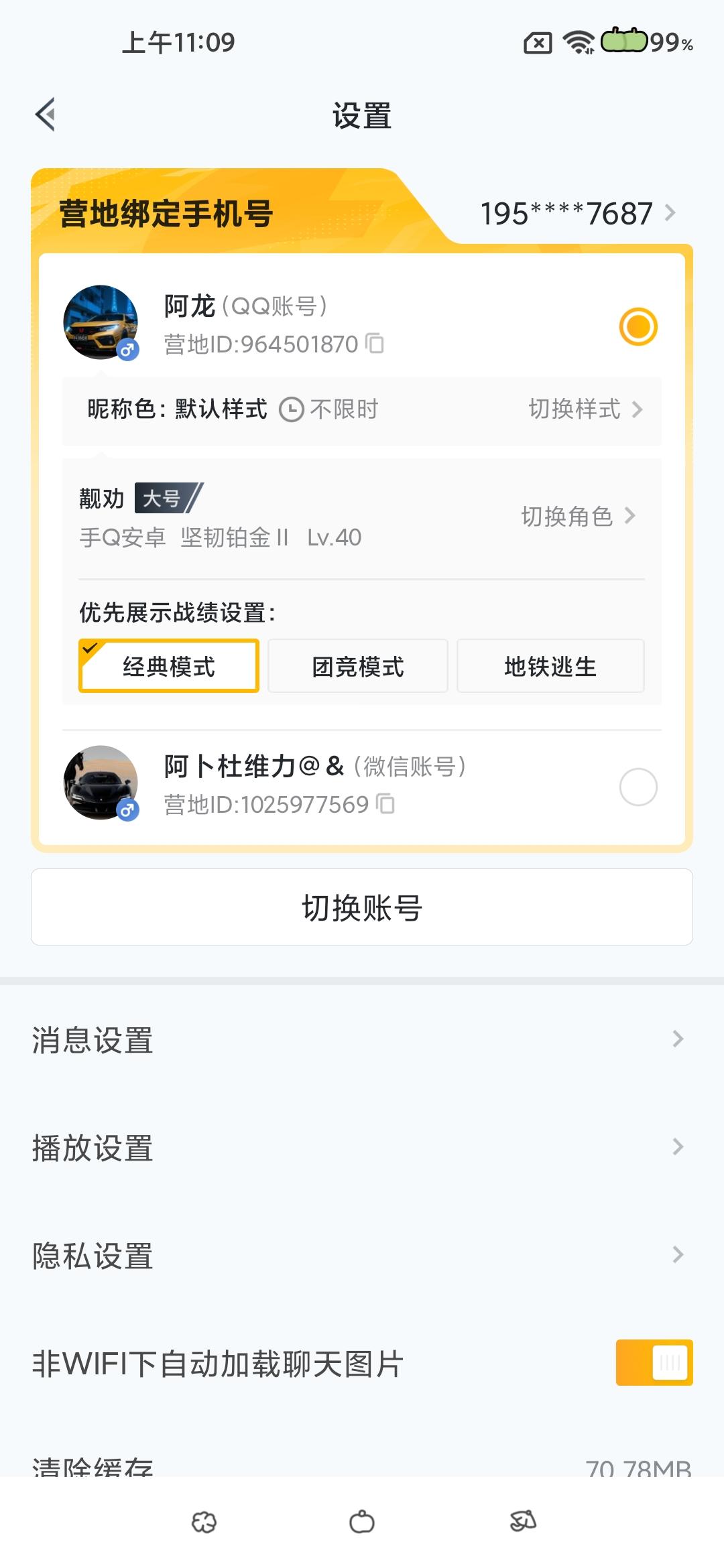Open 昵称色 默认样式 color setting
Image resolution: width=724 pixels, height=1568 pixels.
click(179, 409)
